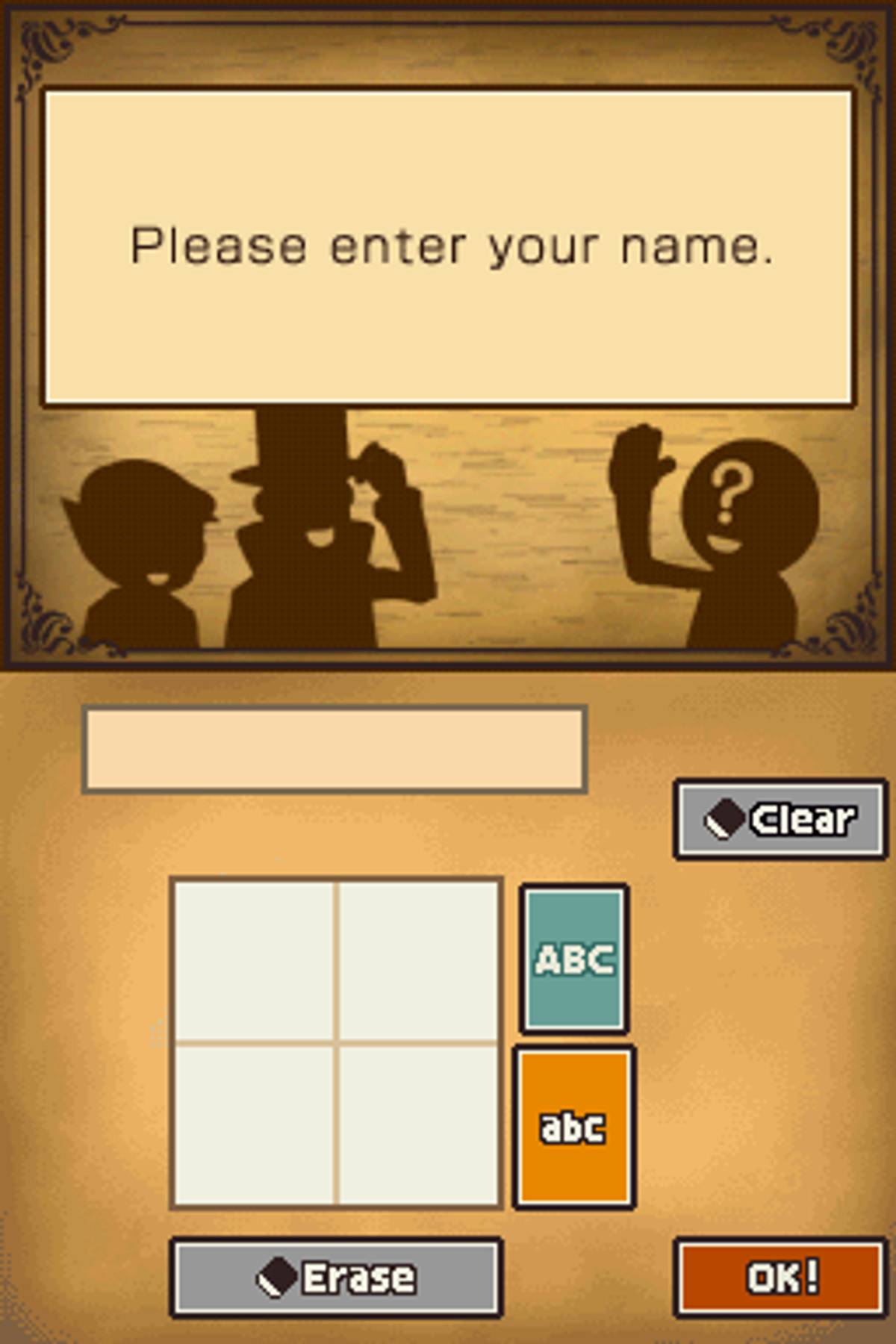Viewport: 896px width, 1344px height.
Task: Tap the handwriting input grid
Action: coord(336,1042)
